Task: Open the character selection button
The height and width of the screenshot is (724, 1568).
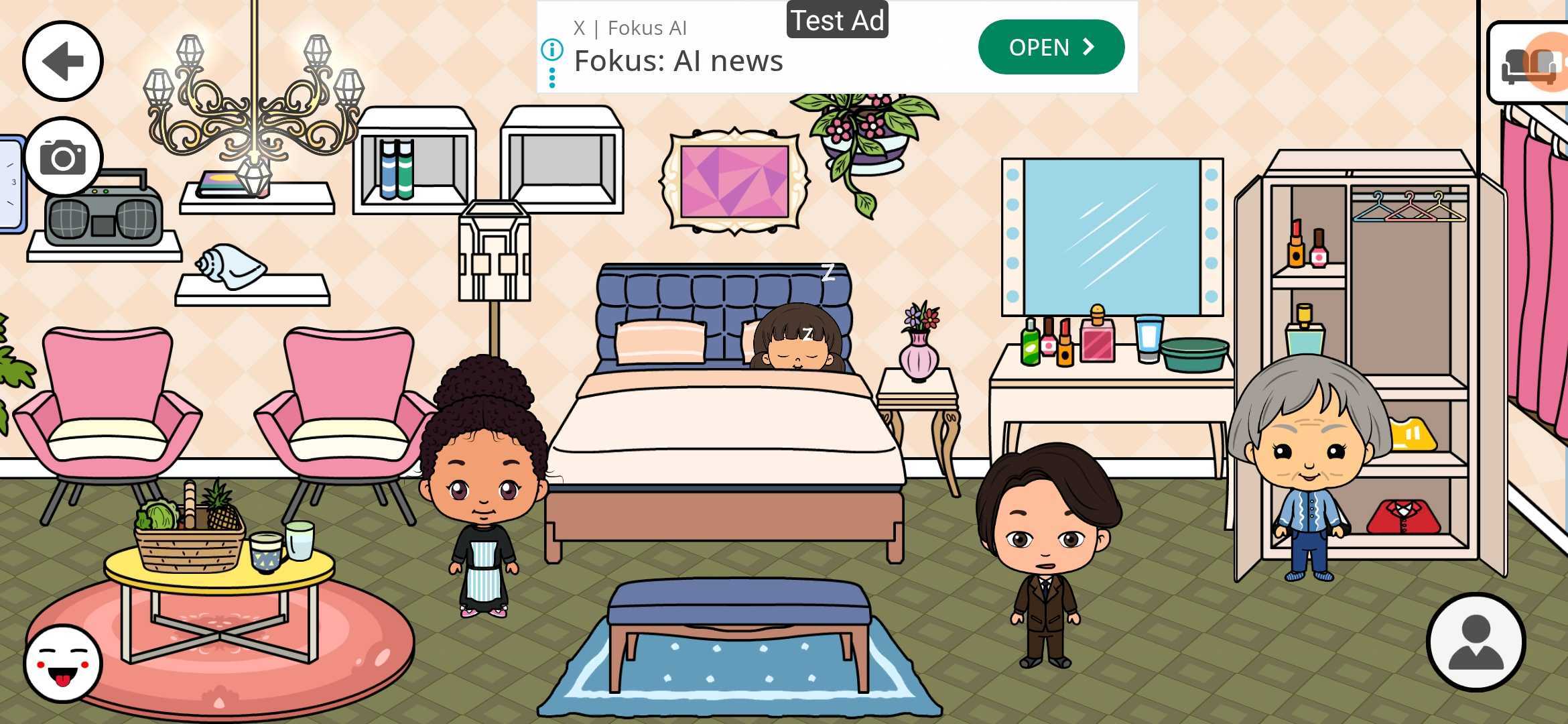Action: click(x=1475, y=642)
